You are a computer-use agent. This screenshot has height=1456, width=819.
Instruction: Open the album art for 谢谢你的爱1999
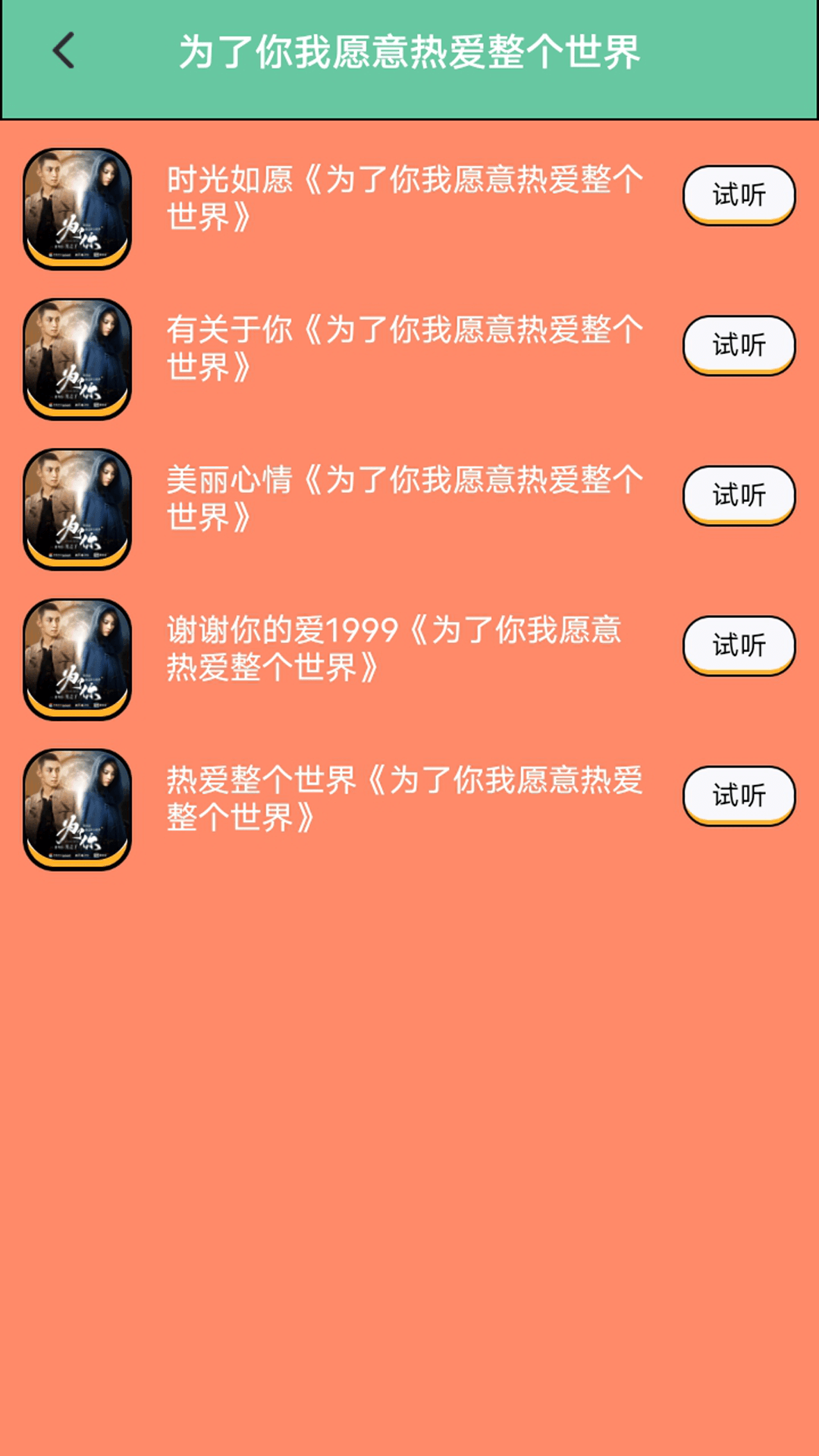coord(77,655)
